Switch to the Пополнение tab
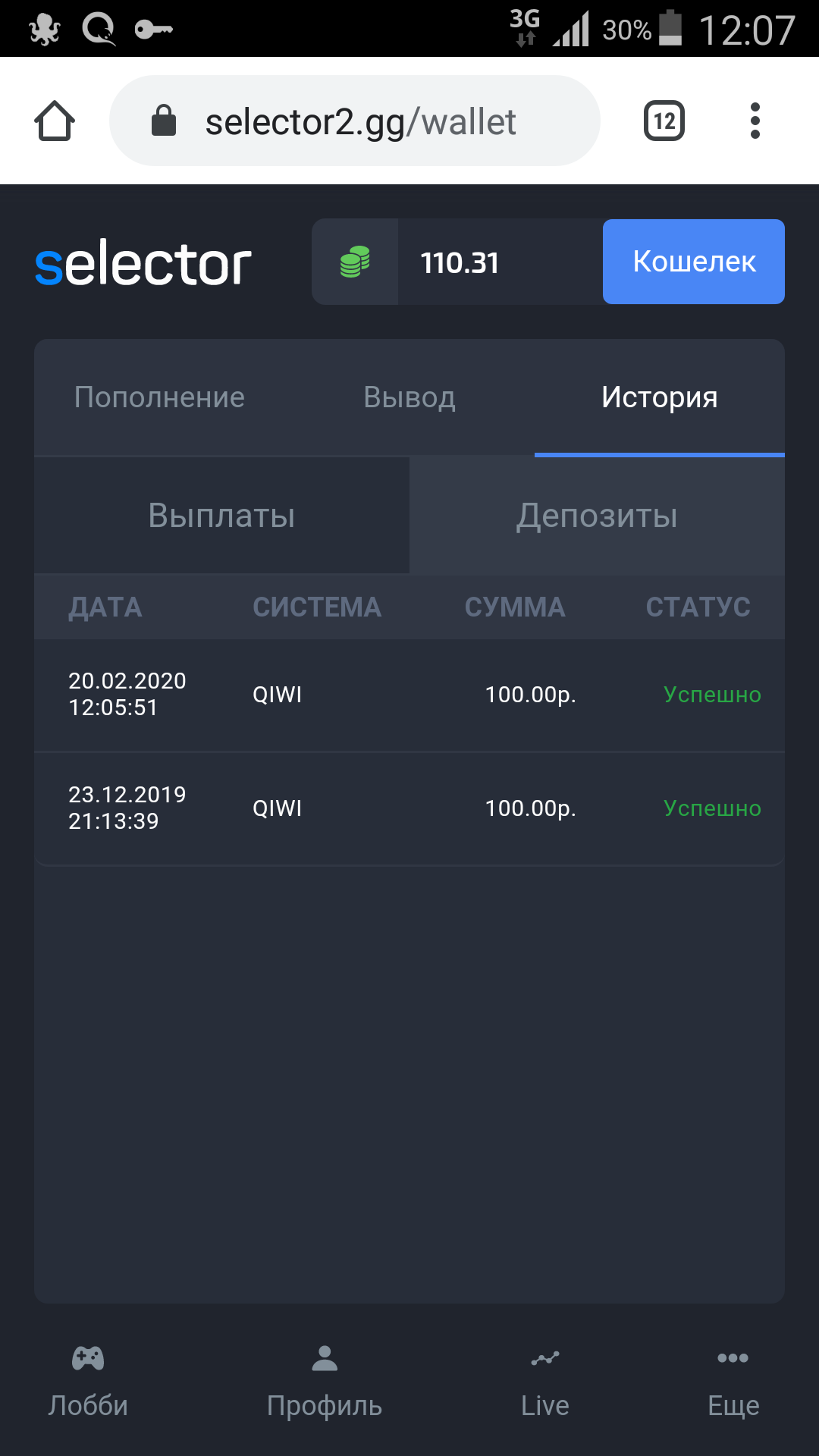The height and width of the screenshot is (1456, 819). [159, 397]
